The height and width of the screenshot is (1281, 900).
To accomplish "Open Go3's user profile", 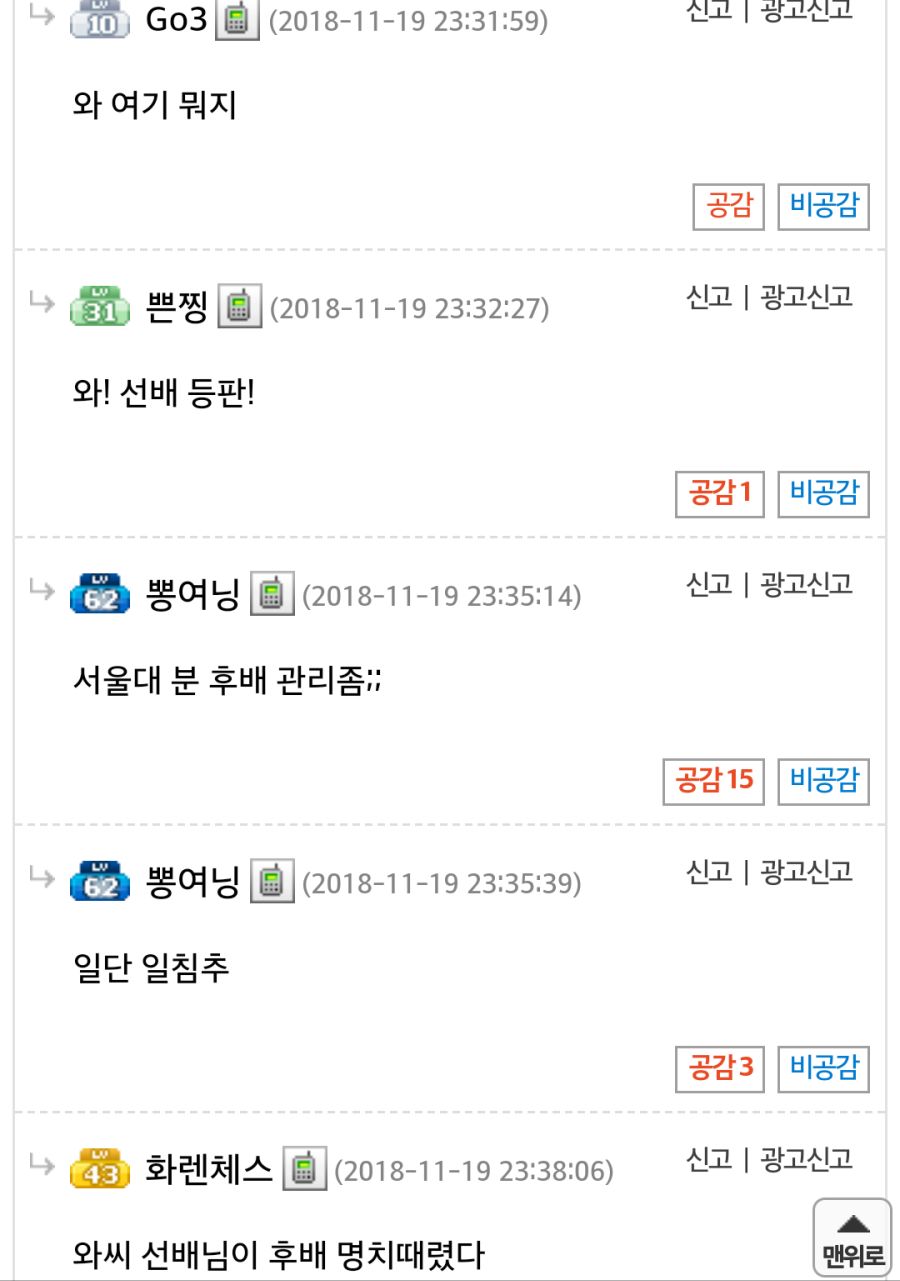I will [175, 21].
